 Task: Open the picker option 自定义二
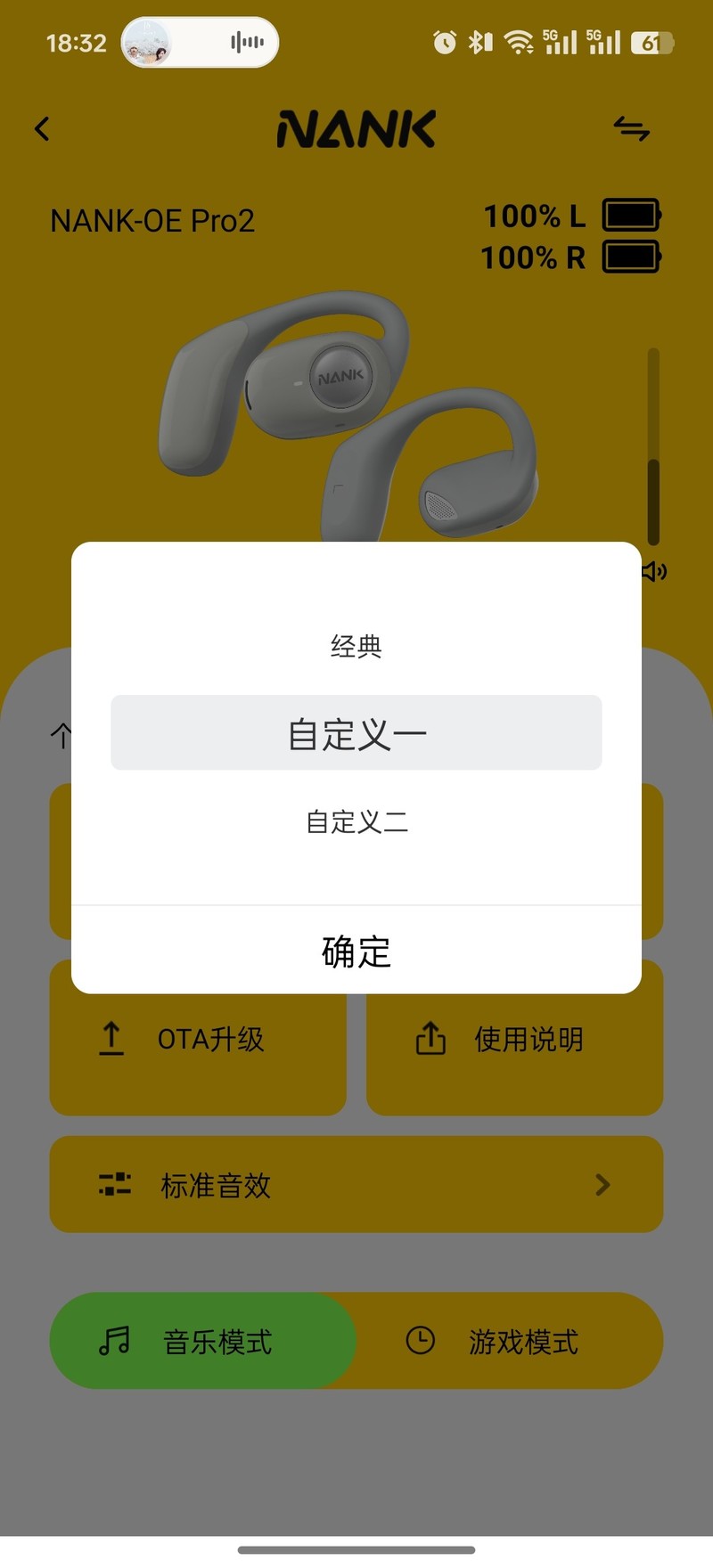click(x=356, y=822)
